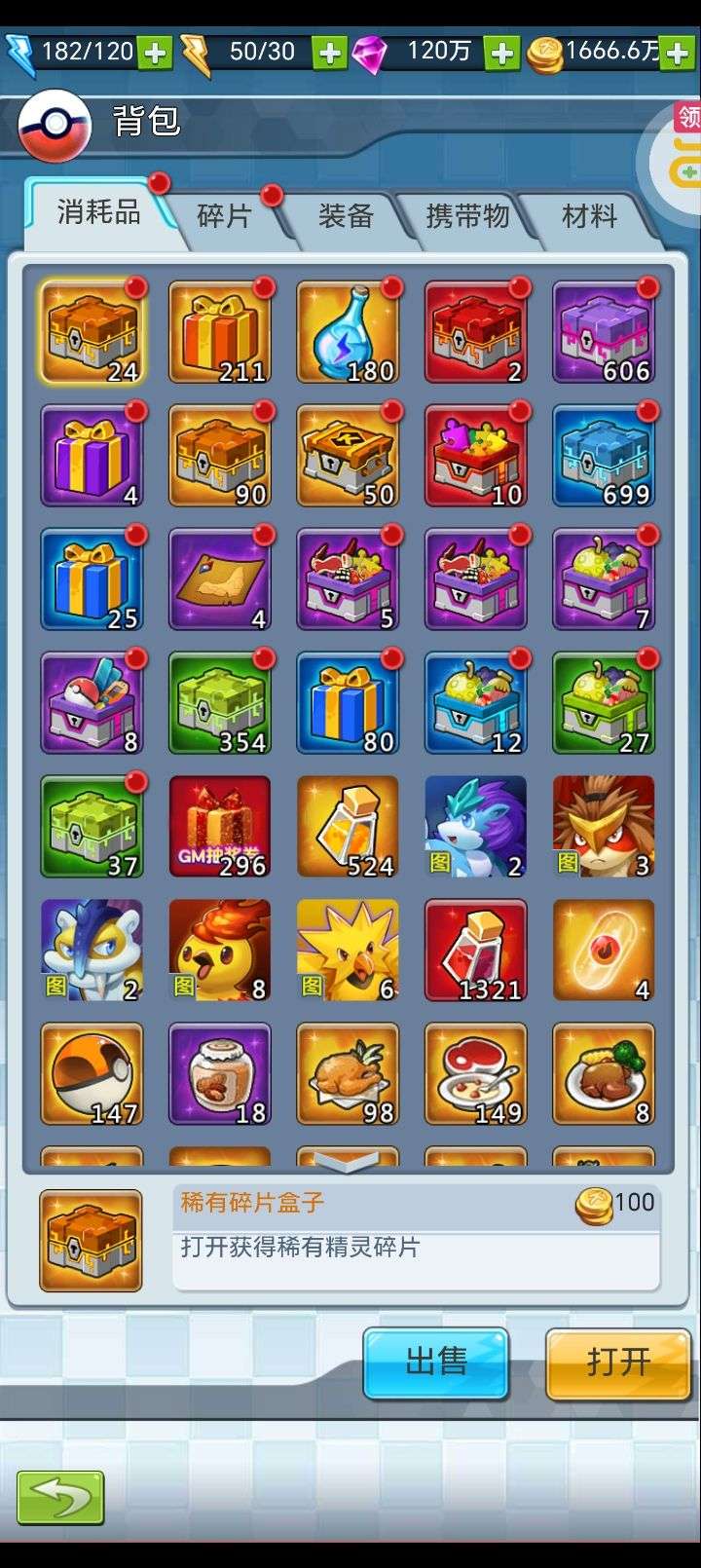Add stamina via plus next to 182/120

[x=155, y=53]
